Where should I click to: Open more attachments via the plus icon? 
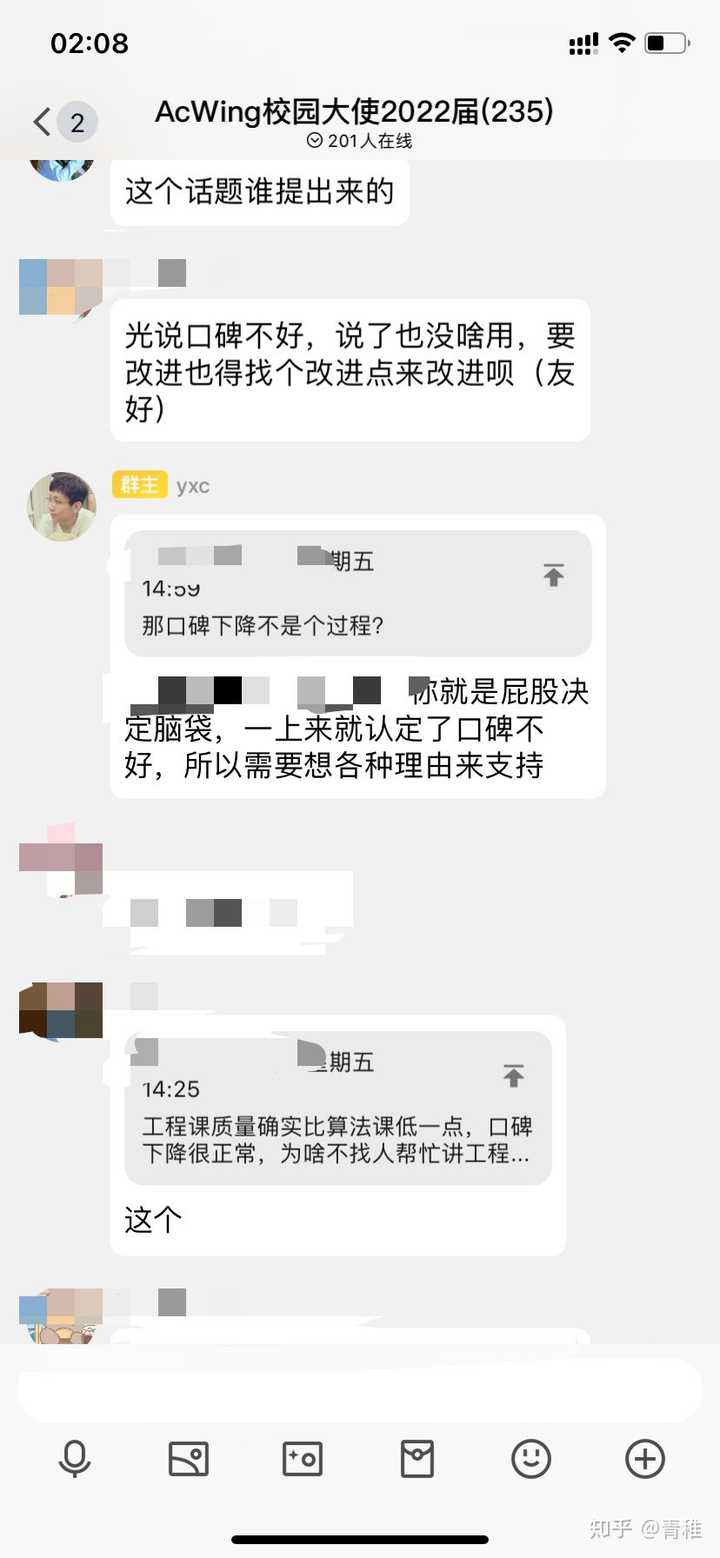[645, 1459]
